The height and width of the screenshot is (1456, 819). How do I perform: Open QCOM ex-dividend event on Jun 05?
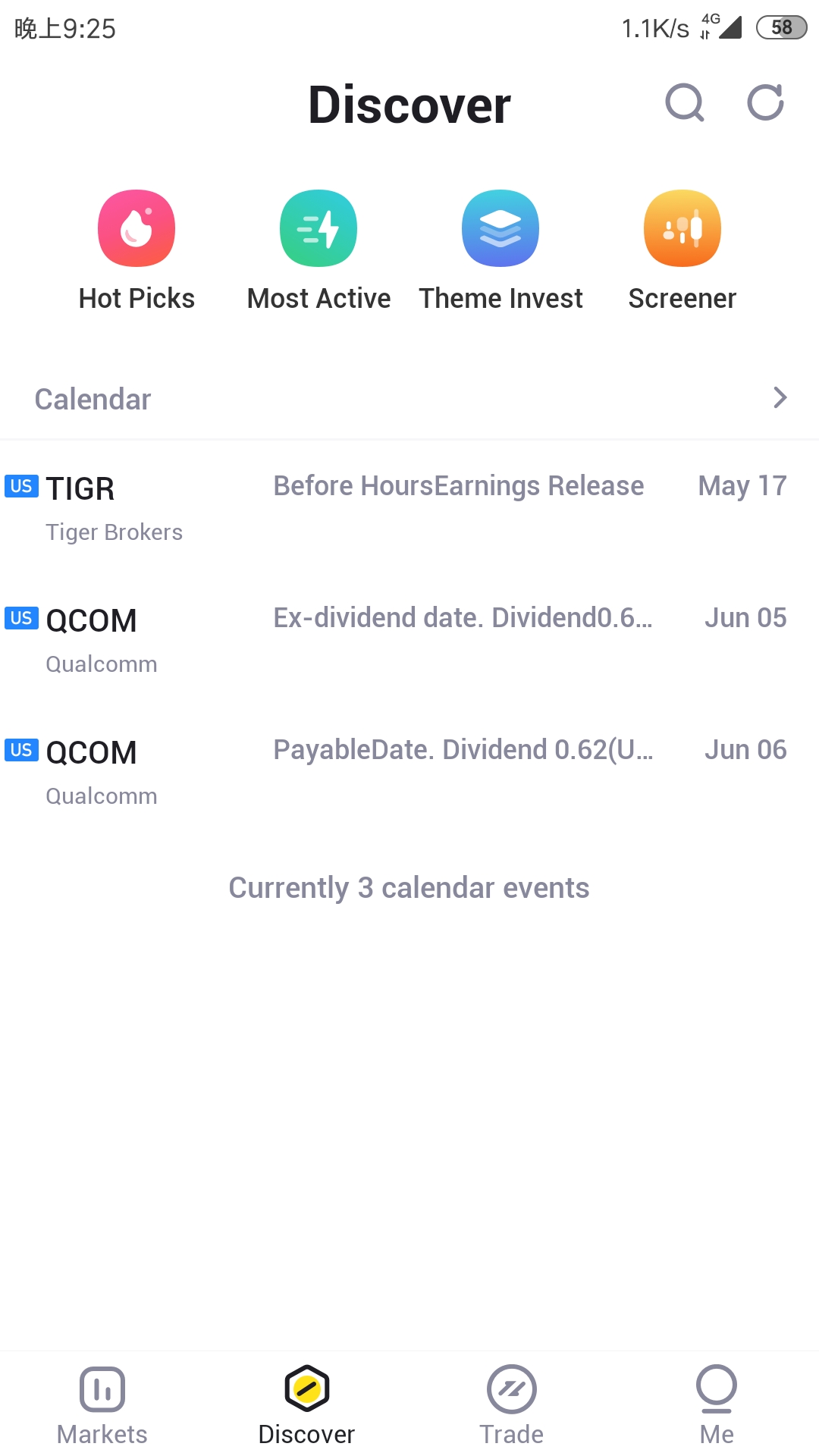click(x=409, y=639)
